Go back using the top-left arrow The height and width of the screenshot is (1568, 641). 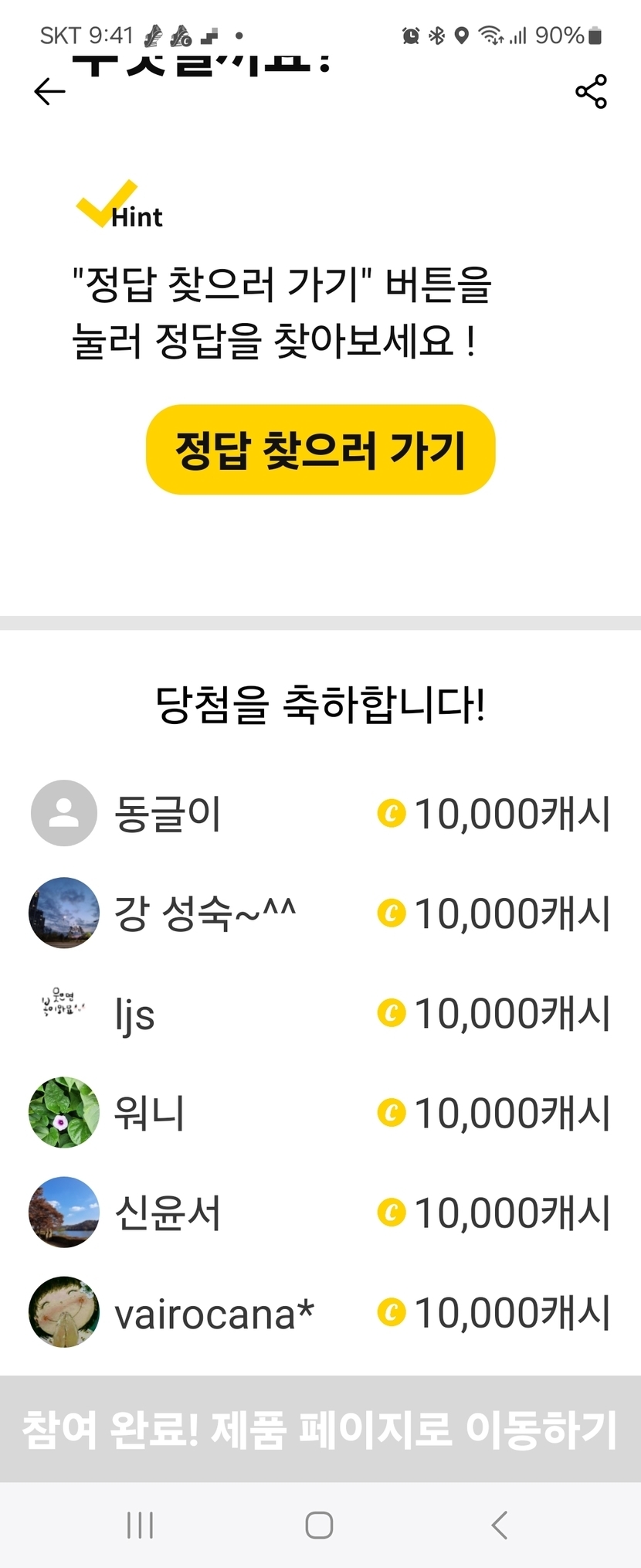point(49,91)
